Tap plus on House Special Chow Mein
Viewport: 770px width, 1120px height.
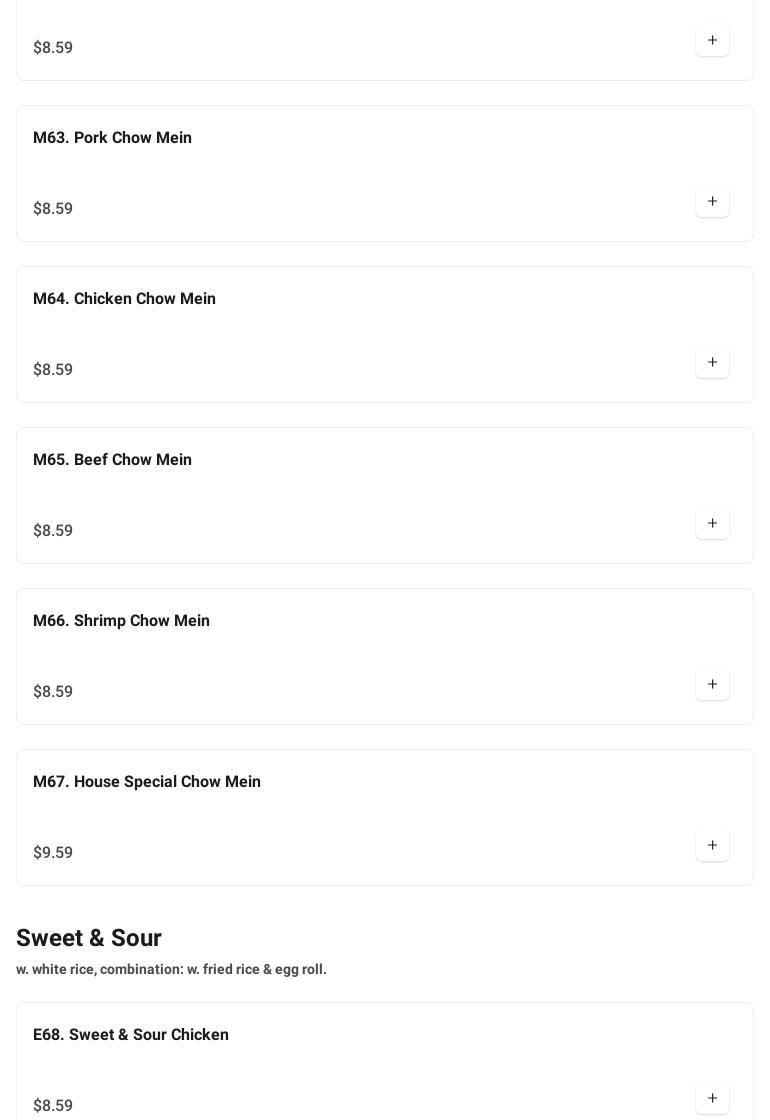pos(712,846)
